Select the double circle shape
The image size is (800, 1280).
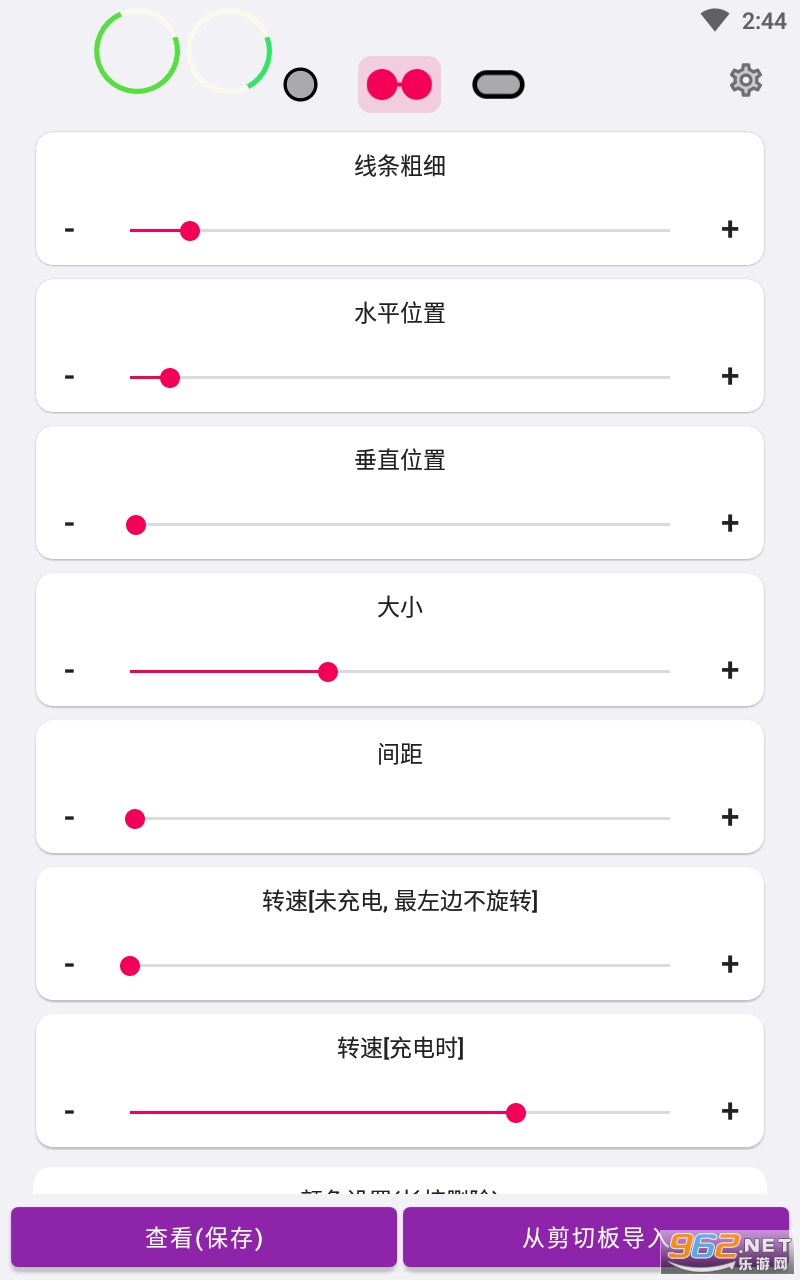[399, 85]
